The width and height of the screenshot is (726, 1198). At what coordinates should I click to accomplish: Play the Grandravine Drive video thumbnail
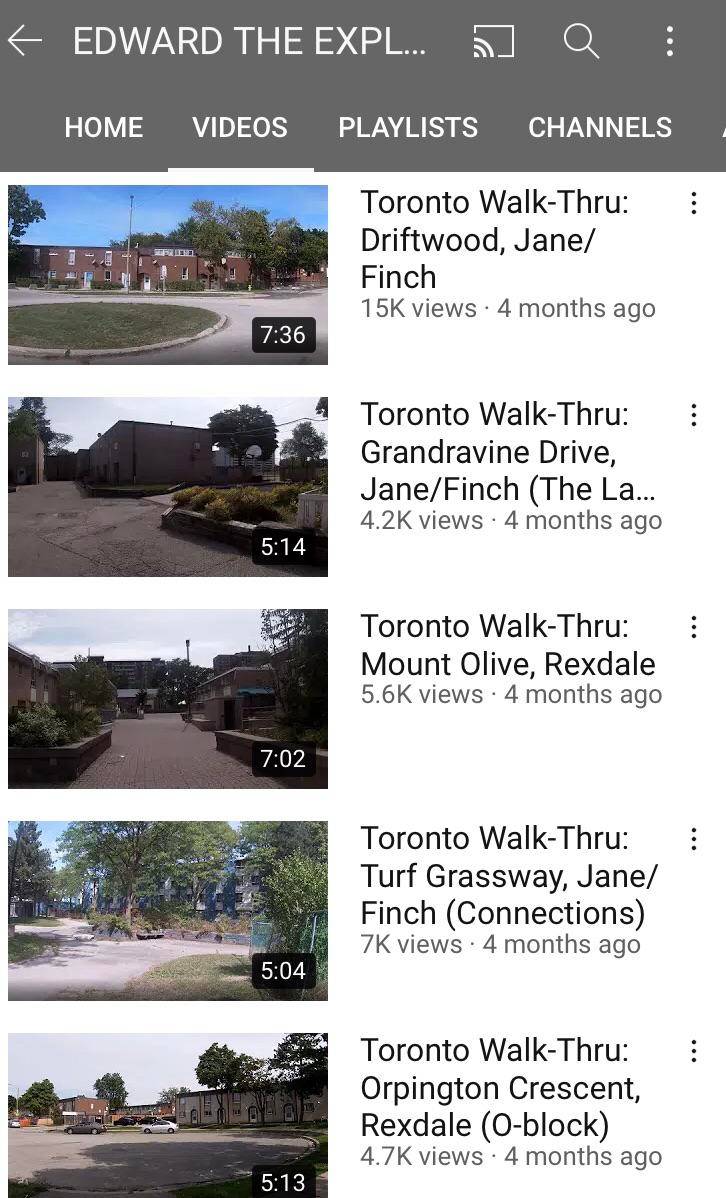[167, 486]
